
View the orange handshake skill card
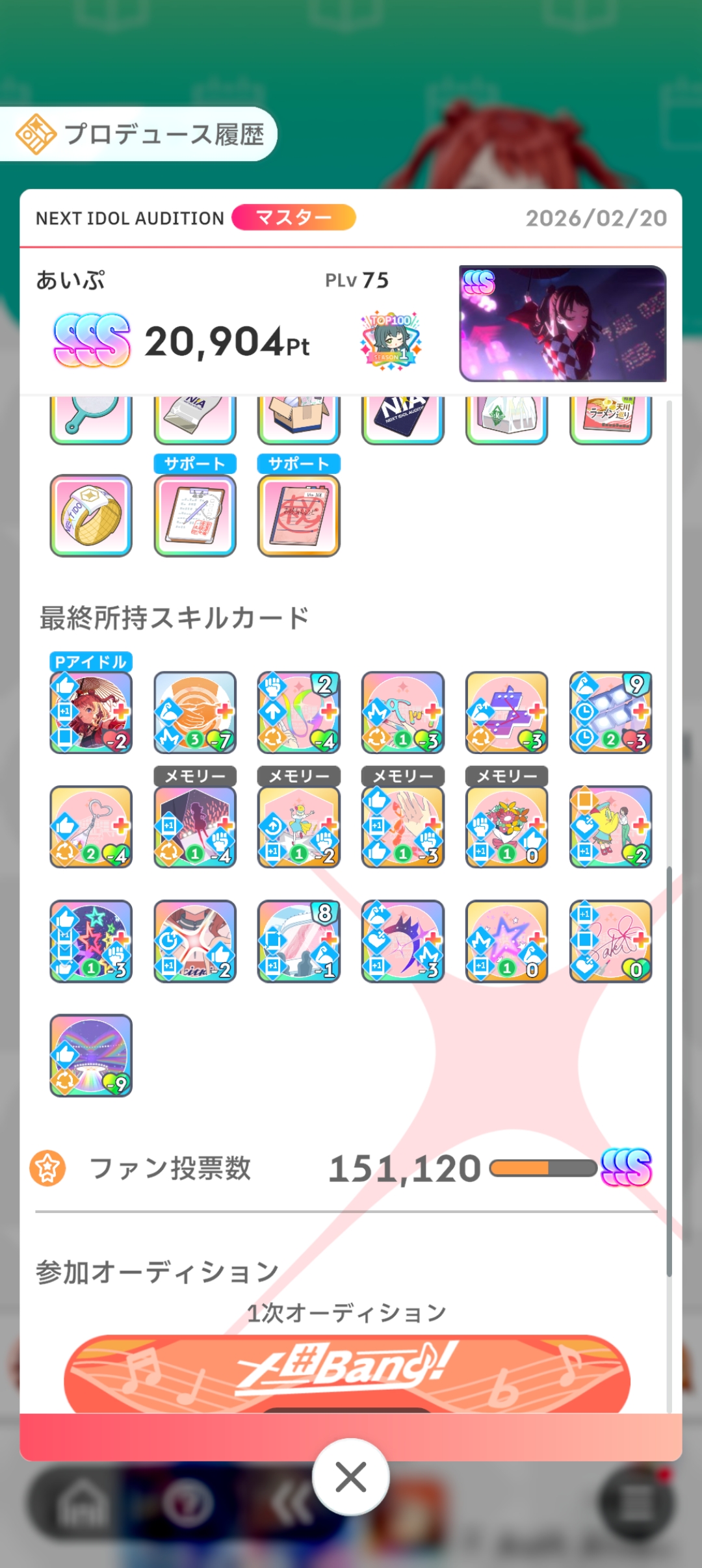(195, 712)
